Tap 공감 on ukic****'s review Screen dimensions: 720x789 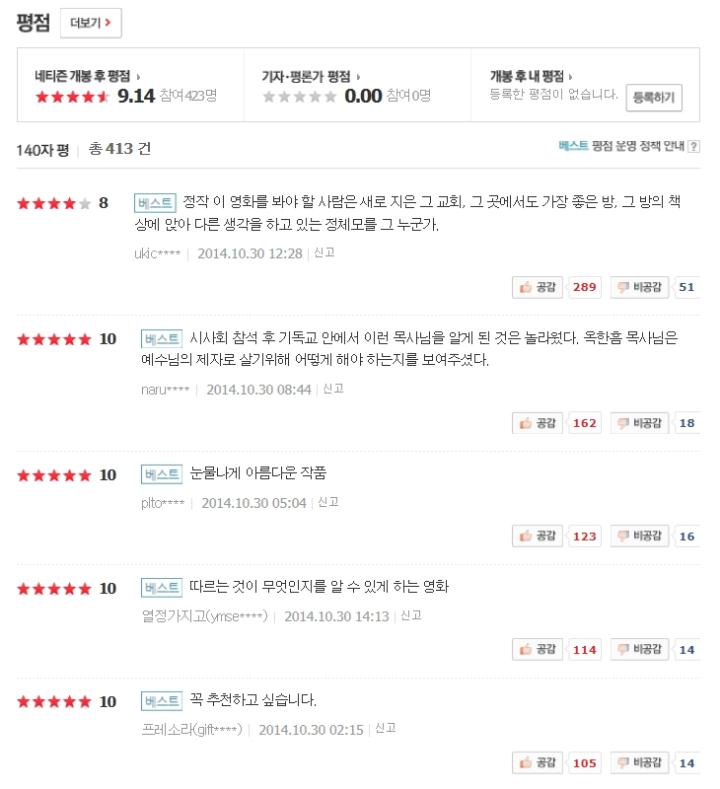[537, 287]
